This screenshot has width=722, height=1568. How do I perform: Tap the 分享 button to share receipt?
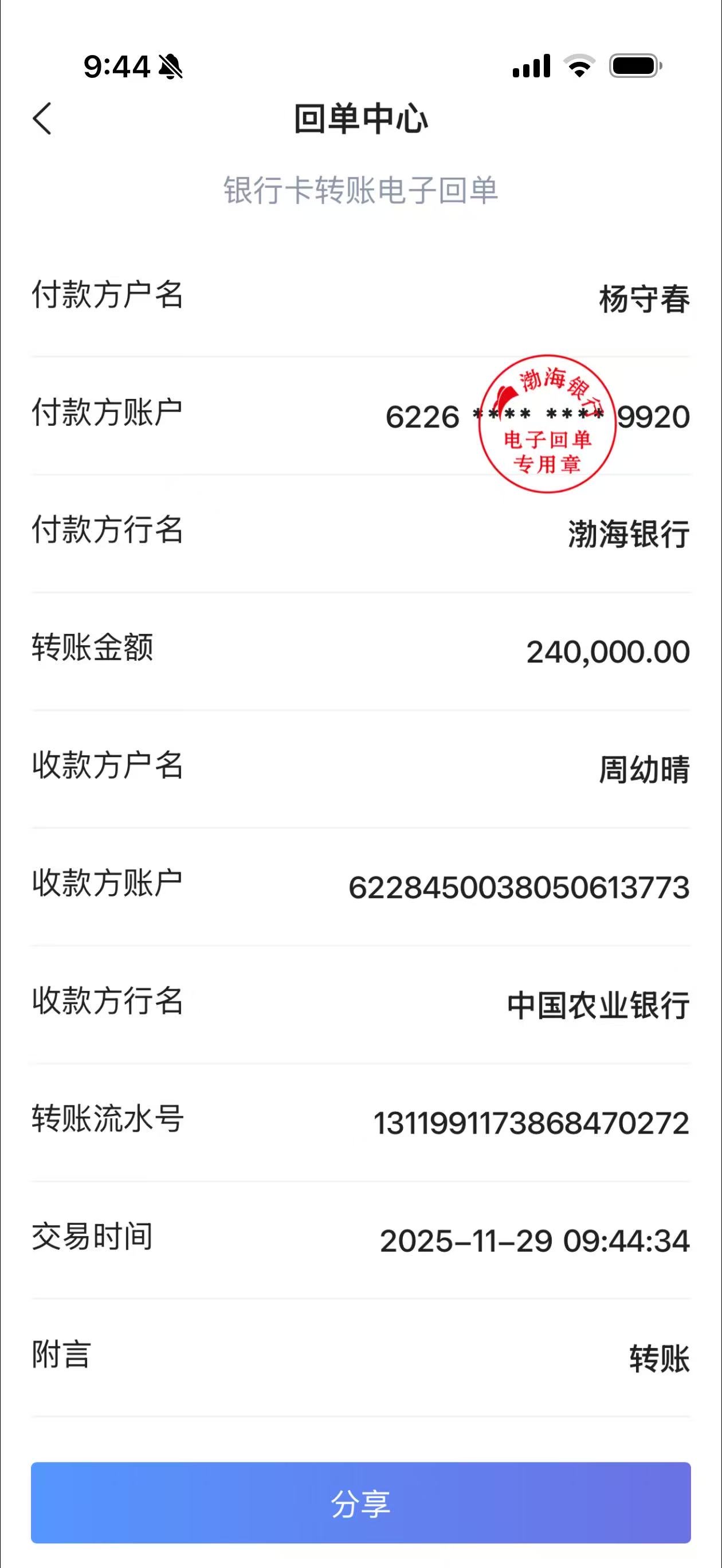coord(360,1503)
